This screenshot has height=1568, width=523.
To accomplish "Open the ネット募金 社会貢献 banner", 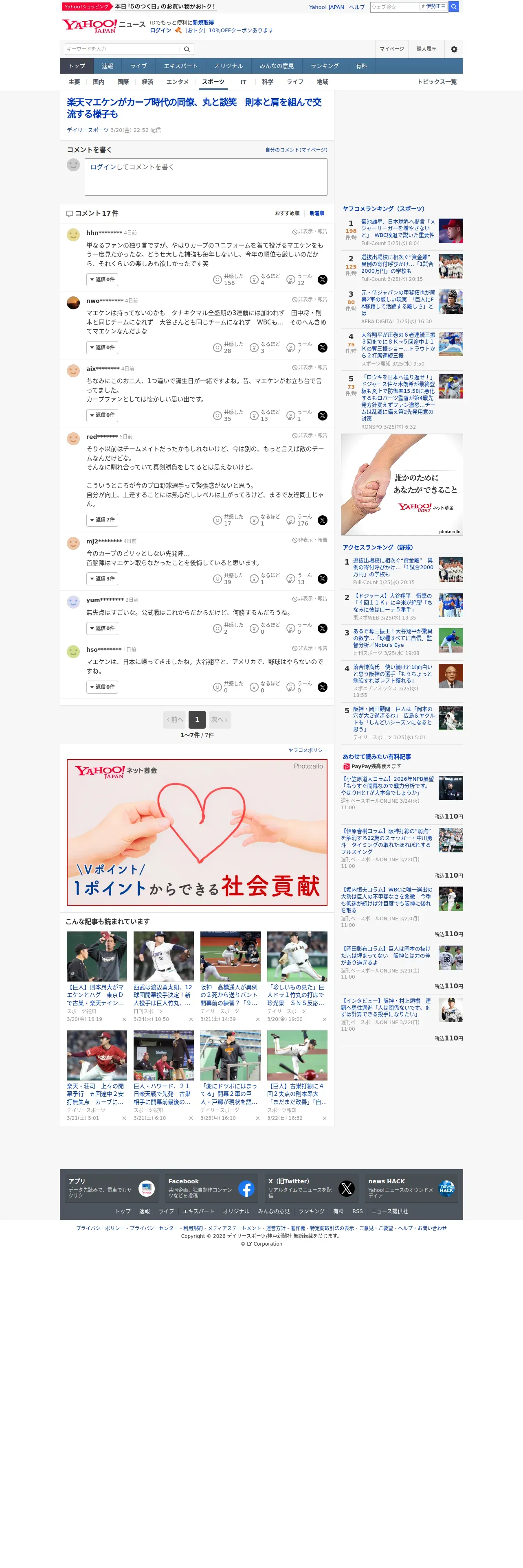I will tap(197, 832).
